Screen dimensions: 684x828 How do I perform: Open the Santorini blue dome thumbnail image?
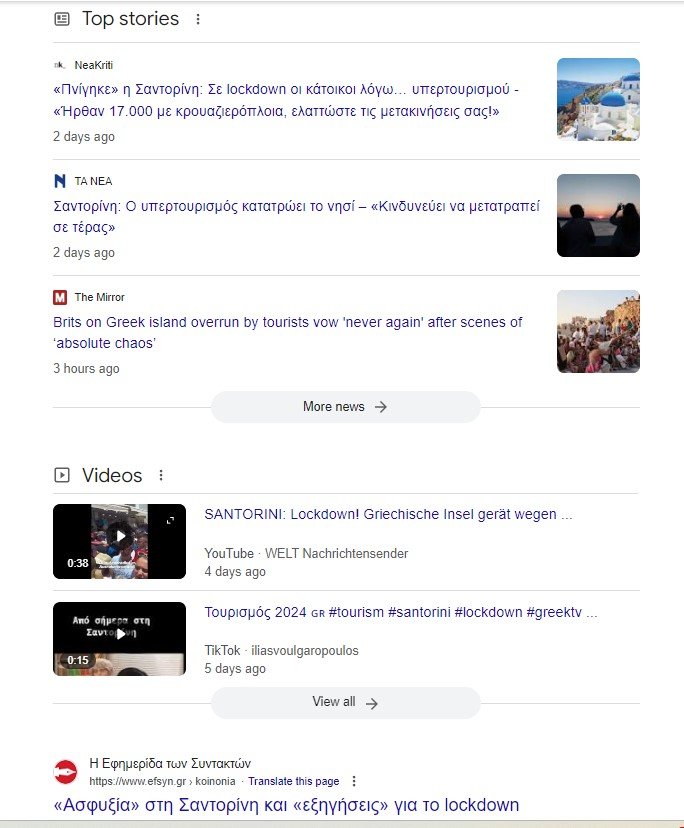click(x=598, y=99)
